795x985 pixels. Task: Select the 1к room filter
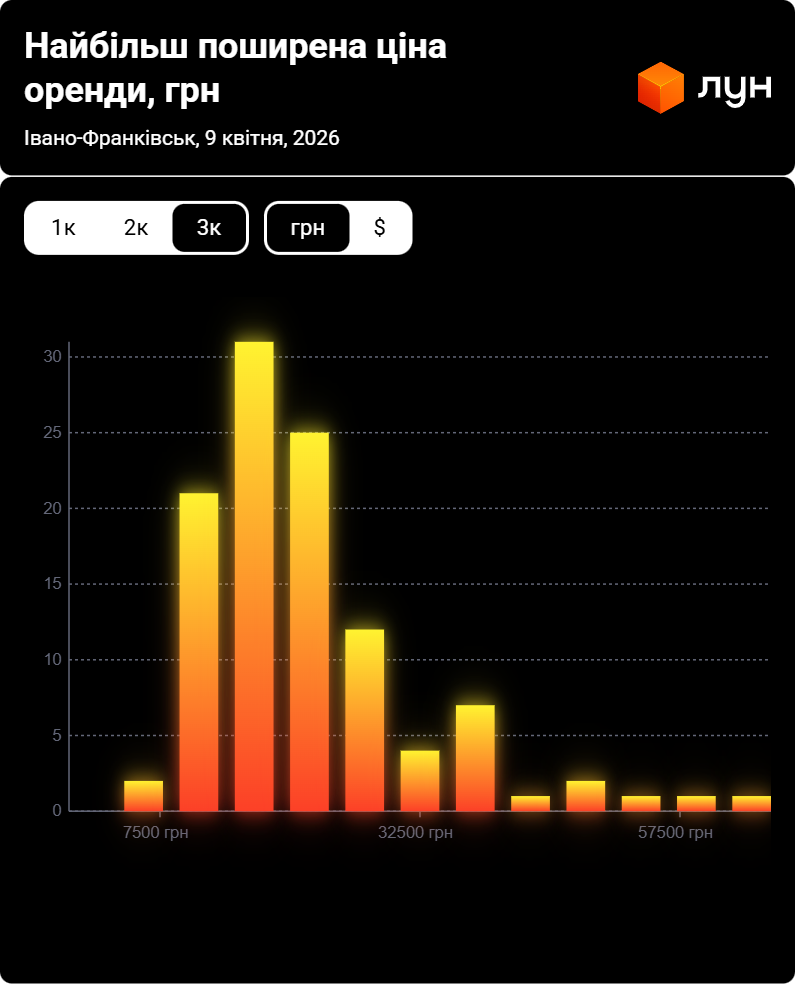[x=64, y=228]
